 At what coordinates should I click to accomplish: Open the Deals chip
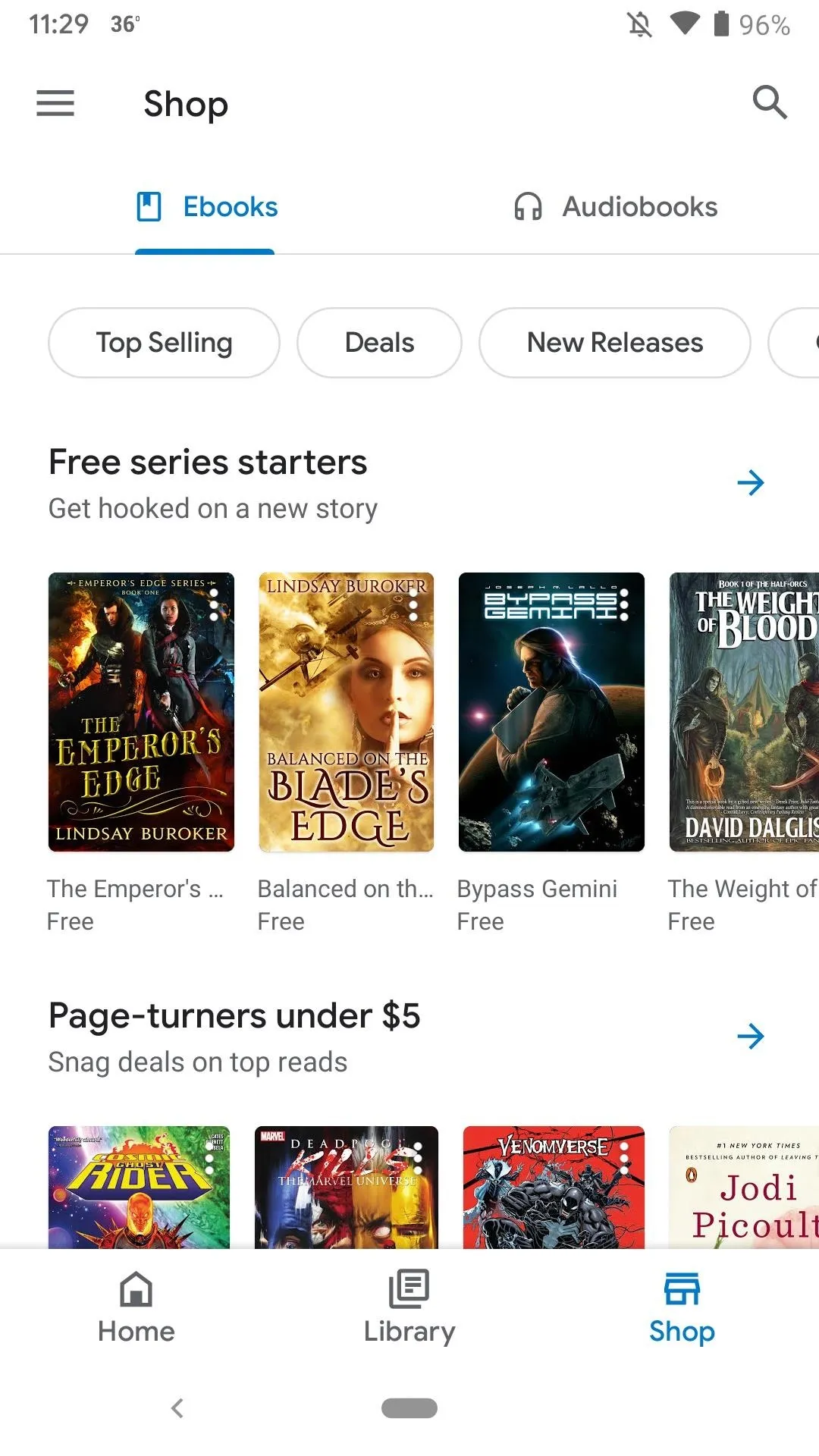pos(379,343)
